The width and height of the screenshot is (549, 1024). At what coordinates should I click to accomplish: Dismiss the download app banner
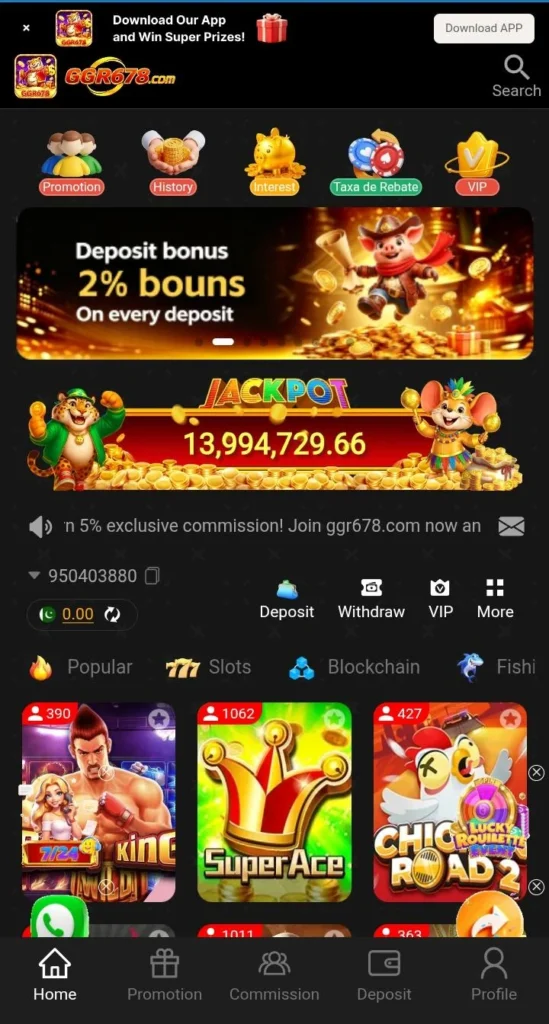[26, 28]
